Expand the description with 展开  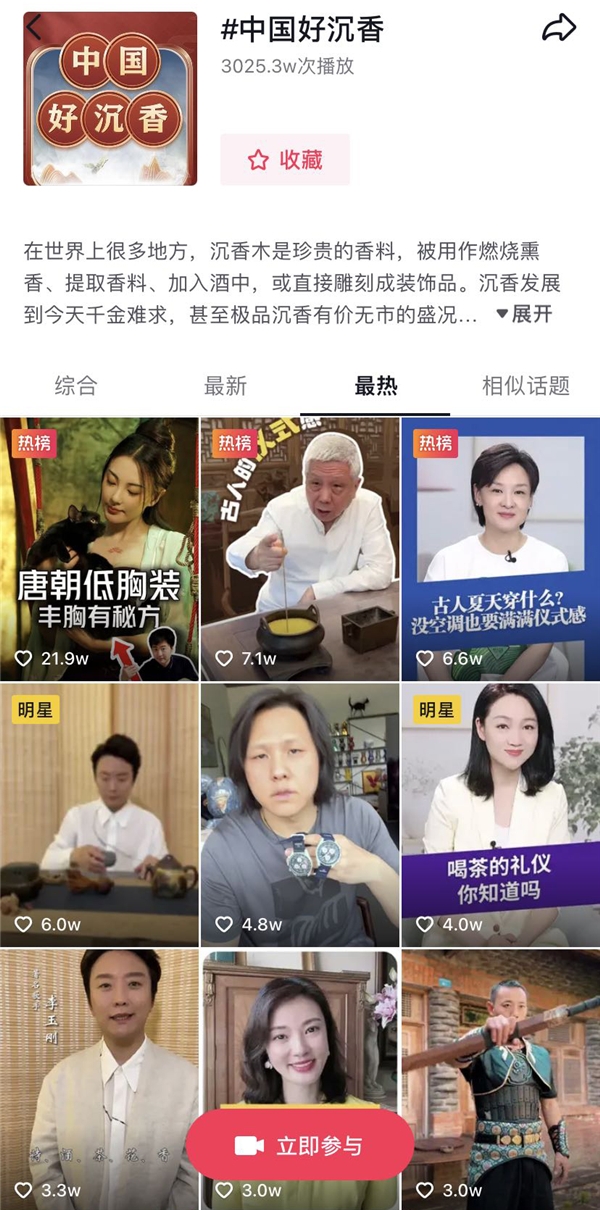524,314
